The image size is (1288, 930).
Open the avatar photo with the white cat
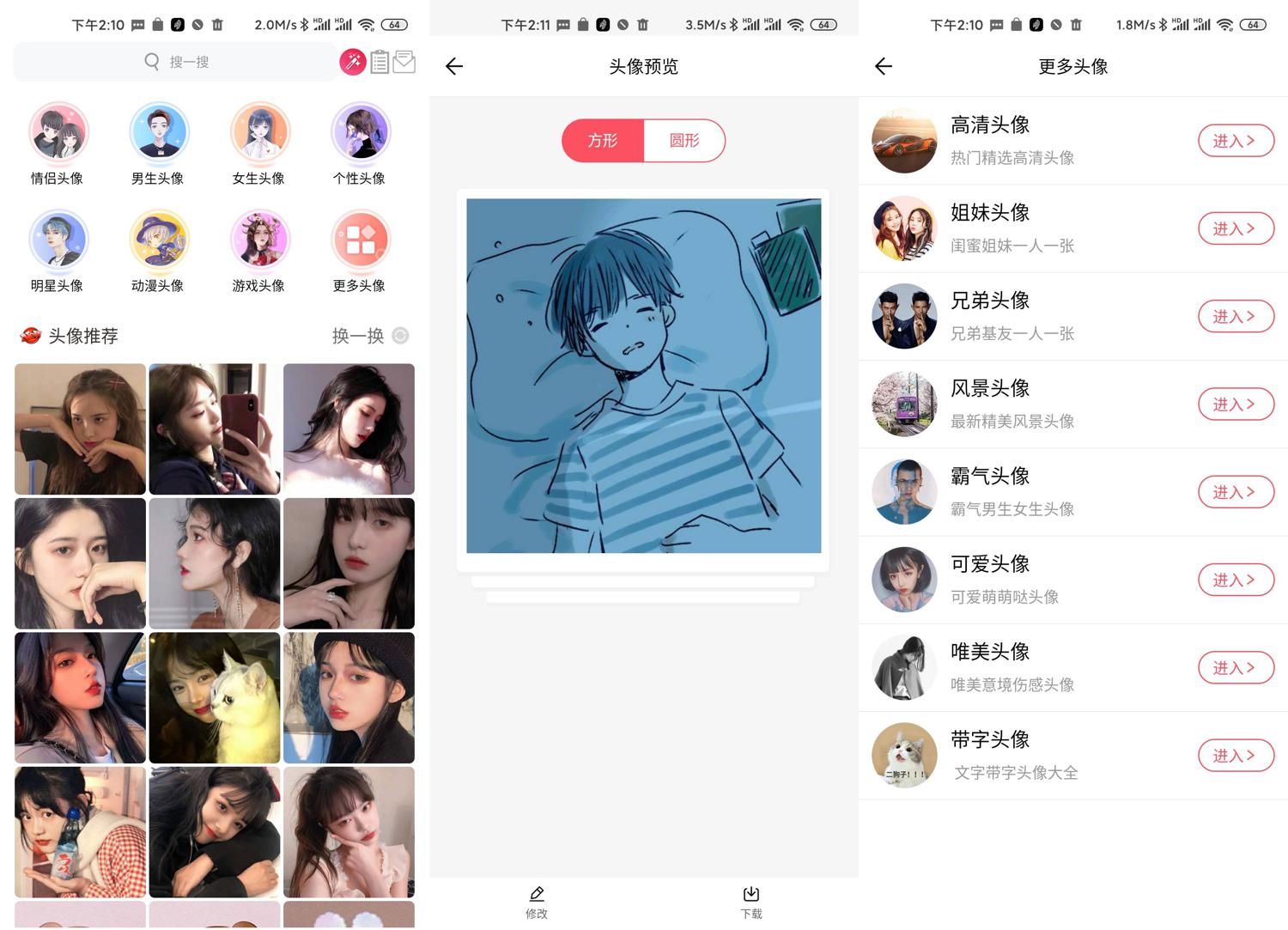pyautogui.click(x=215, y=697)
